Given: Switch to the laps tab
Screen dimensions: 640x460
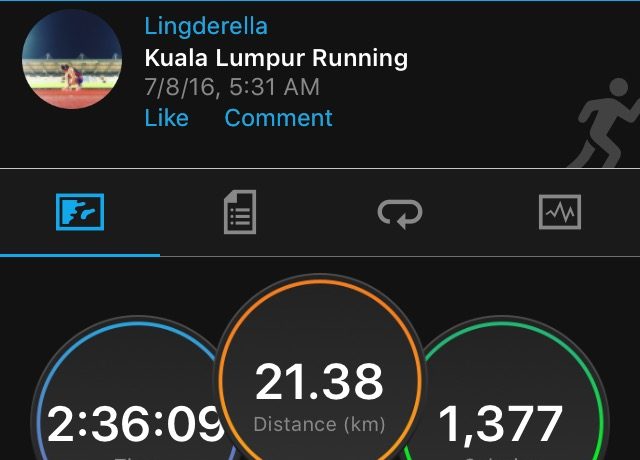Looking at the screenshot, I should click(399, 213).
